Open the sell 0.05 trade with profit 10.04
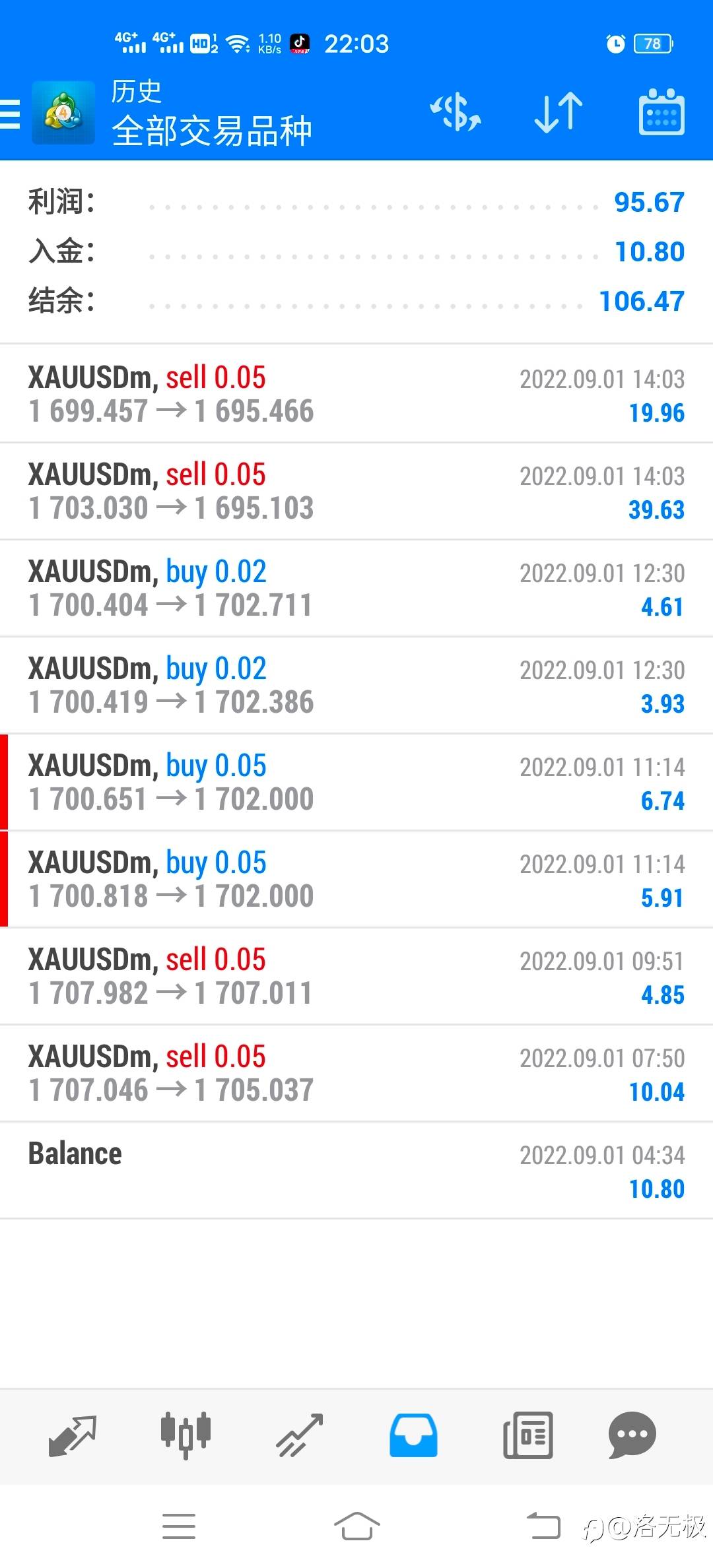Image resolution: width=713 pixels, height=1568 pixels. 356,1073
